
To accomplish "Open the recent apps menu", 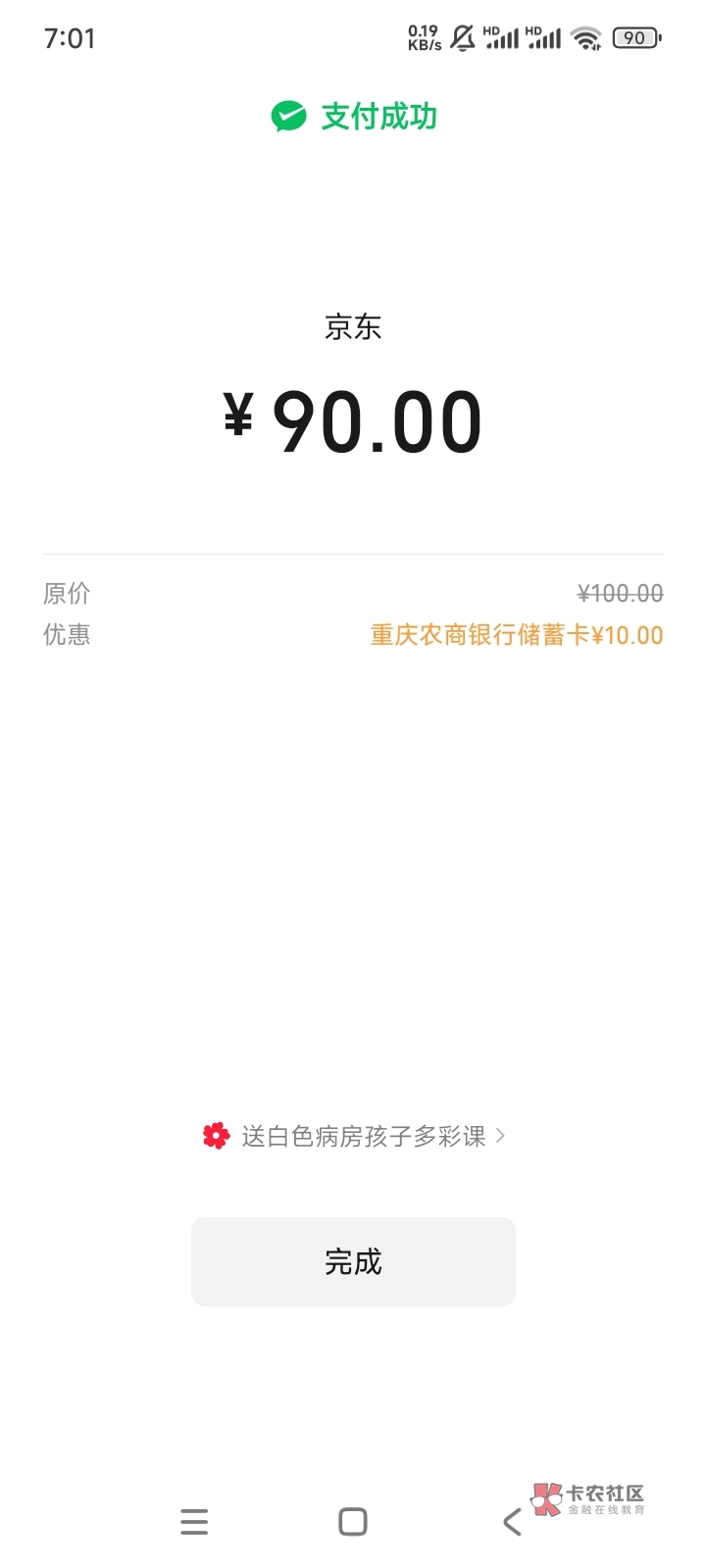I will (194, 1522).
